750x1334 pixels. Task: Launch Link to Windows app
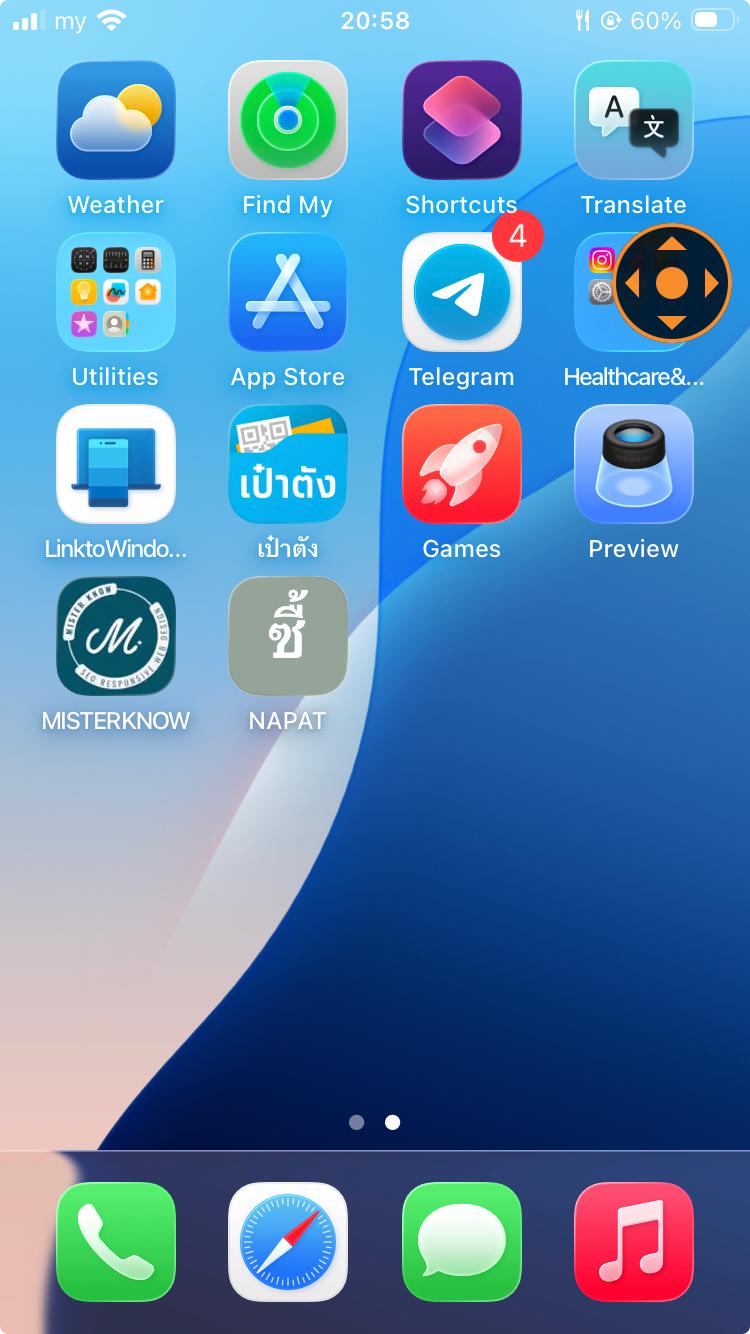point(116,464)
